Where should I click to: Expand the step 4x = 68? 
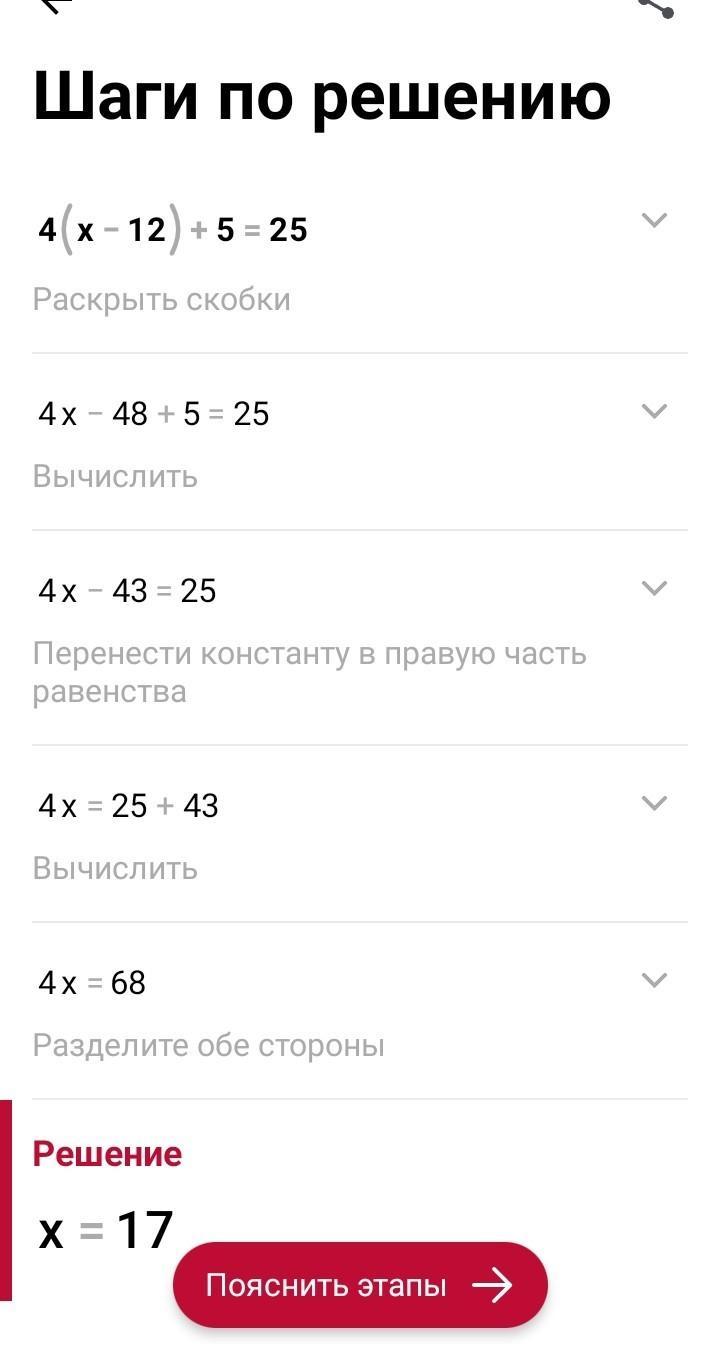click(654, 980)
